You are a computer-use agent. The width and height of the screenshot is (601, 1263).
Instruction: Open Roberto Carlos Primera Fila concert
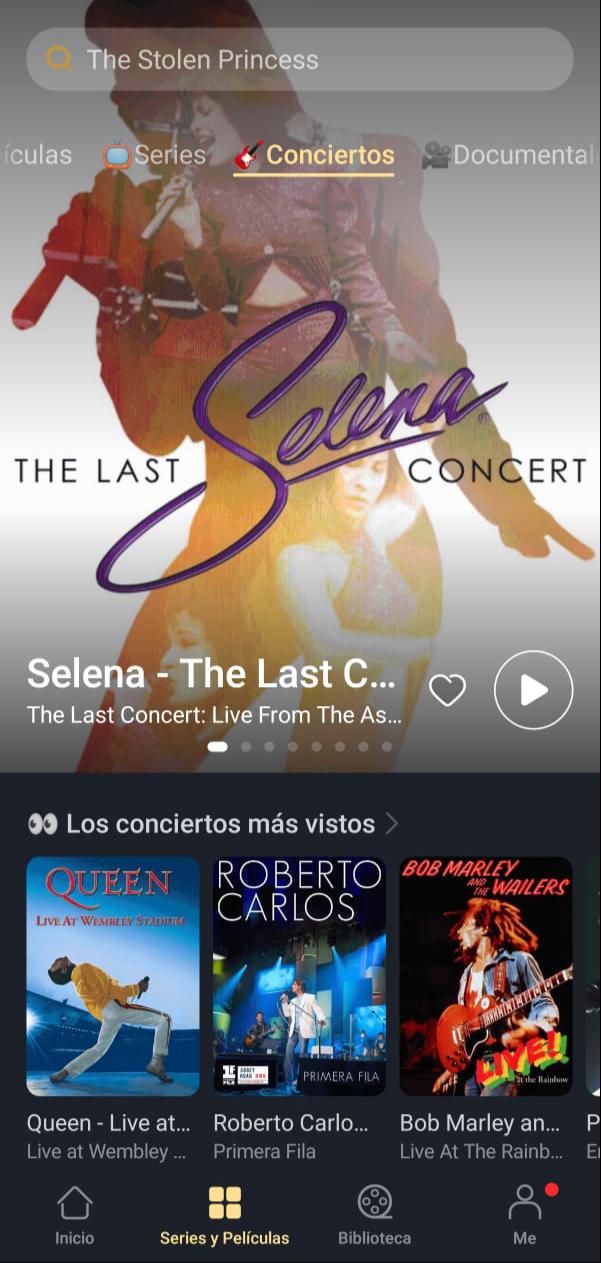point(299,976)
